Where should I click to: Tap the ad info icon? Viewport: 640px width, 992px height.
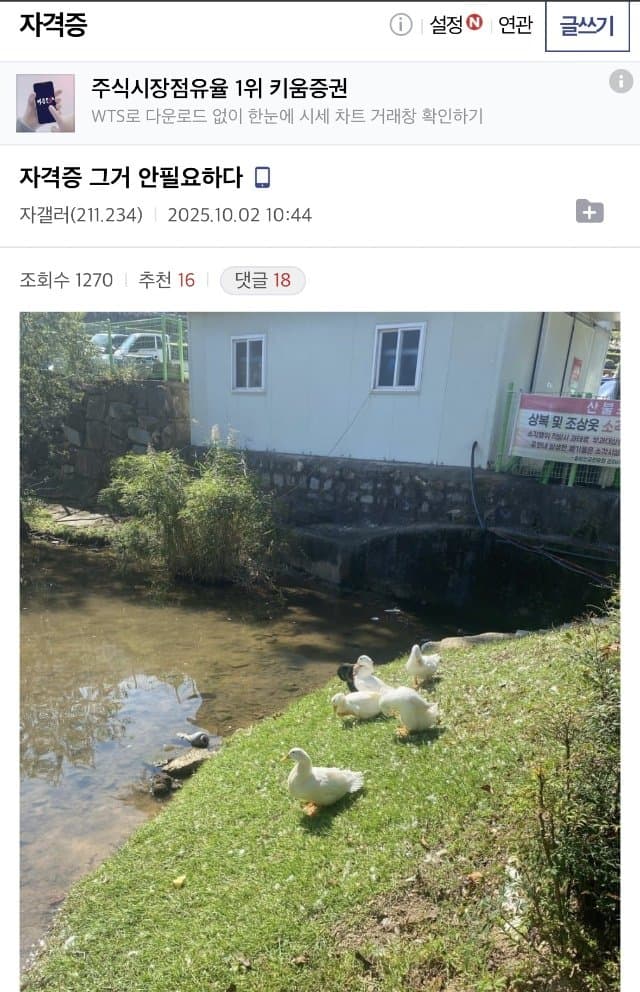621,81
